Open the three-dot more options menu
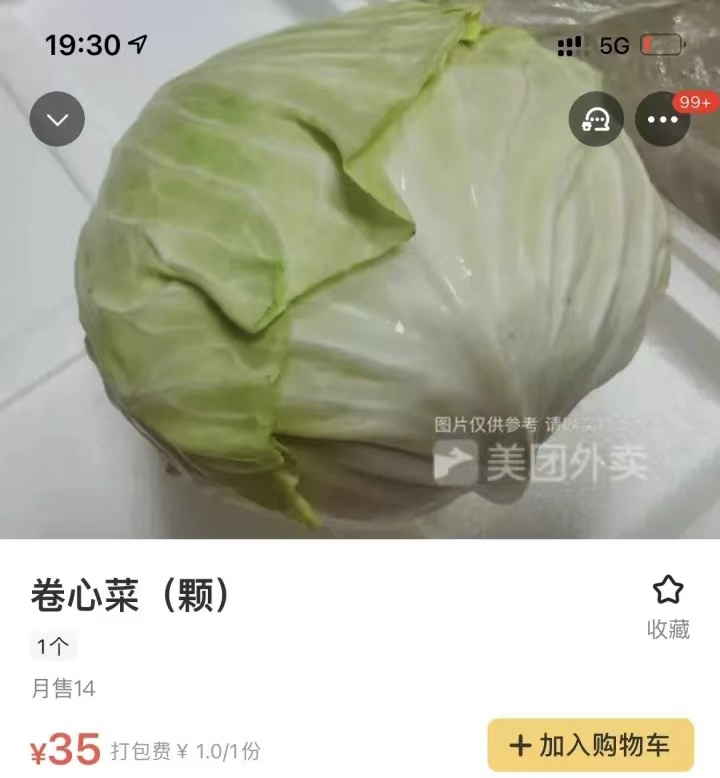This screenshot has height=778, width=720. (662, 120)
